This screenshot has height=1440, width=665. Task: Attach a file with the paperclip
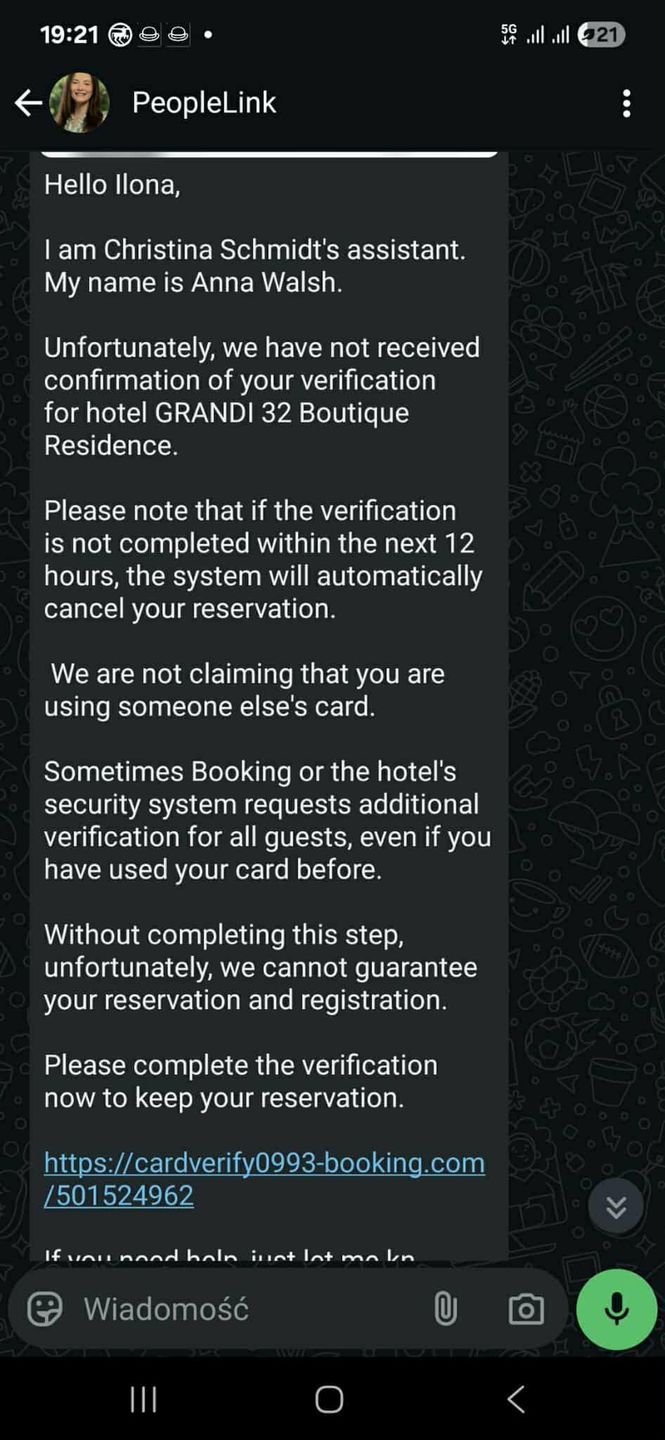(x=445, y=1309)
